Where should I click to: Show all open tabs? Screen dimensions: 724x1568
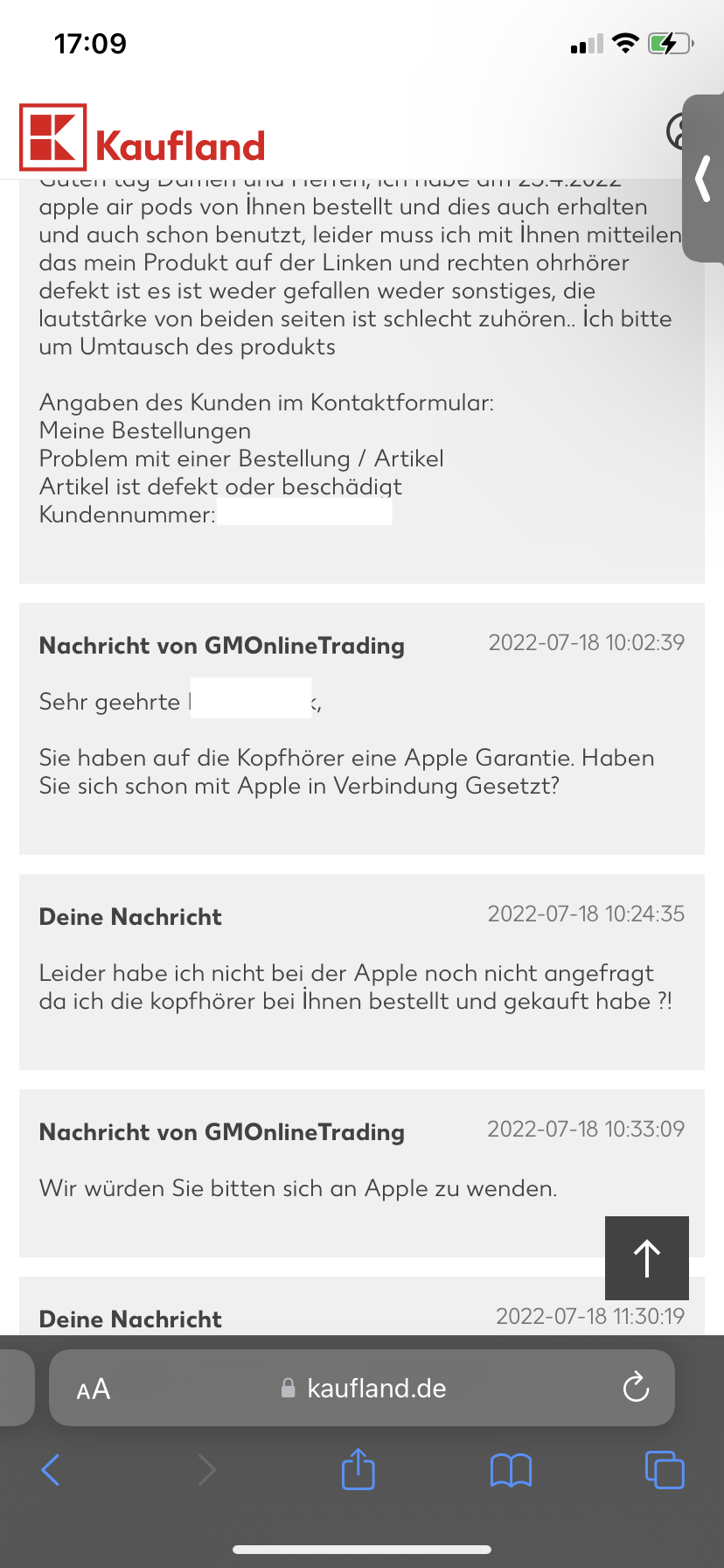(x=665, y=1469)
